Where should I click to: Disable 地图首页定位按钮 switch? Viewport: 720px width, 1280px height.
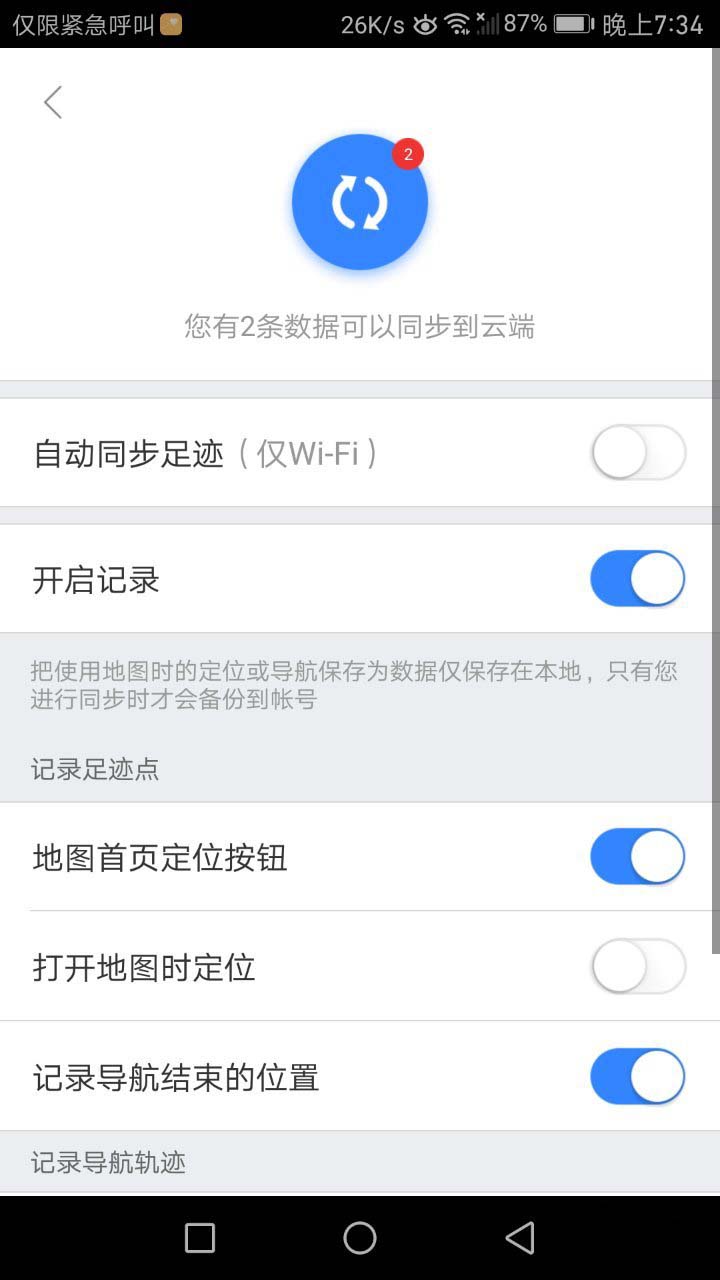(638, 857)
